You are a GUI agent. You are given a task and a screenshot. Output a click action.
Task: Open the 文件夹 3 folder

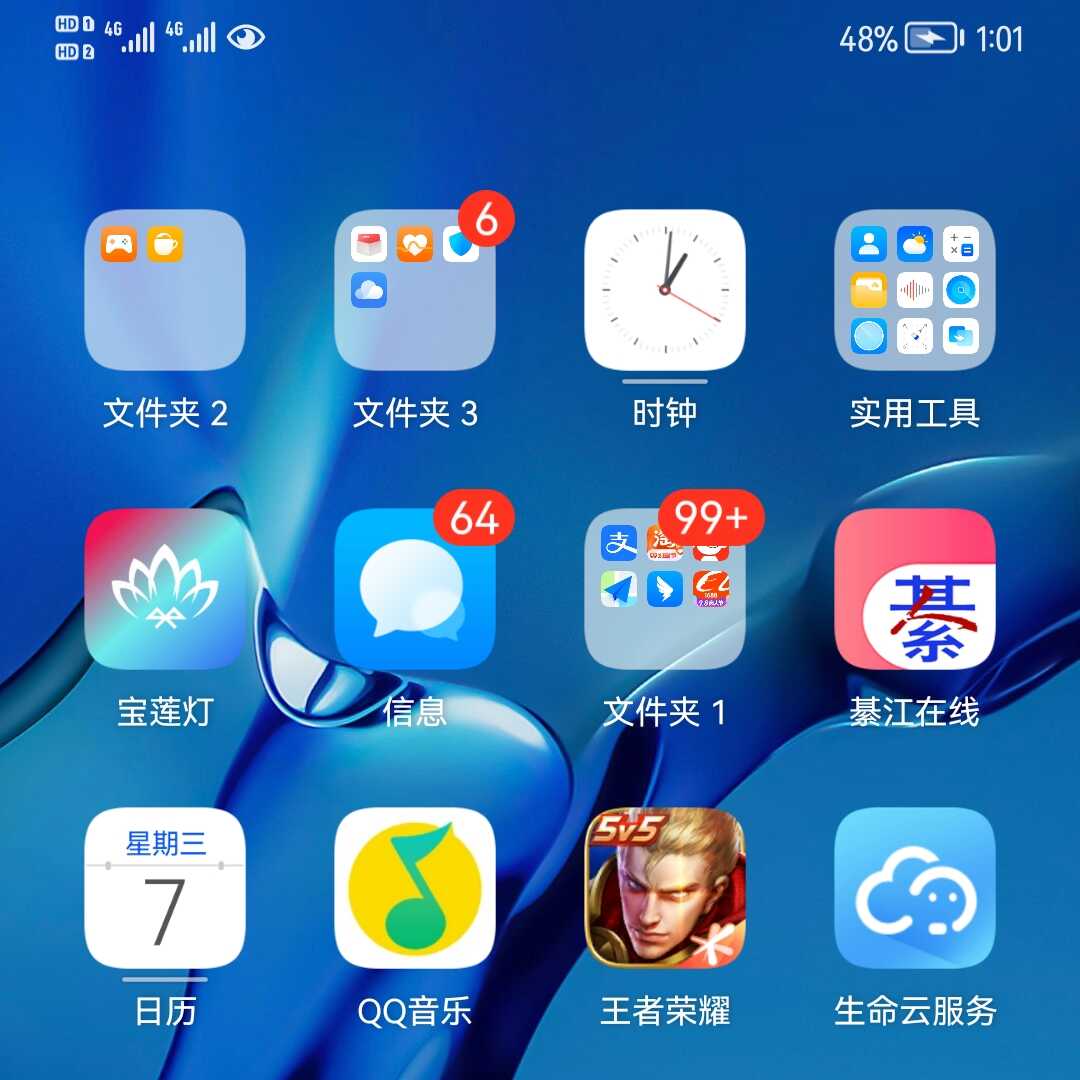click(x=415, y=290)
